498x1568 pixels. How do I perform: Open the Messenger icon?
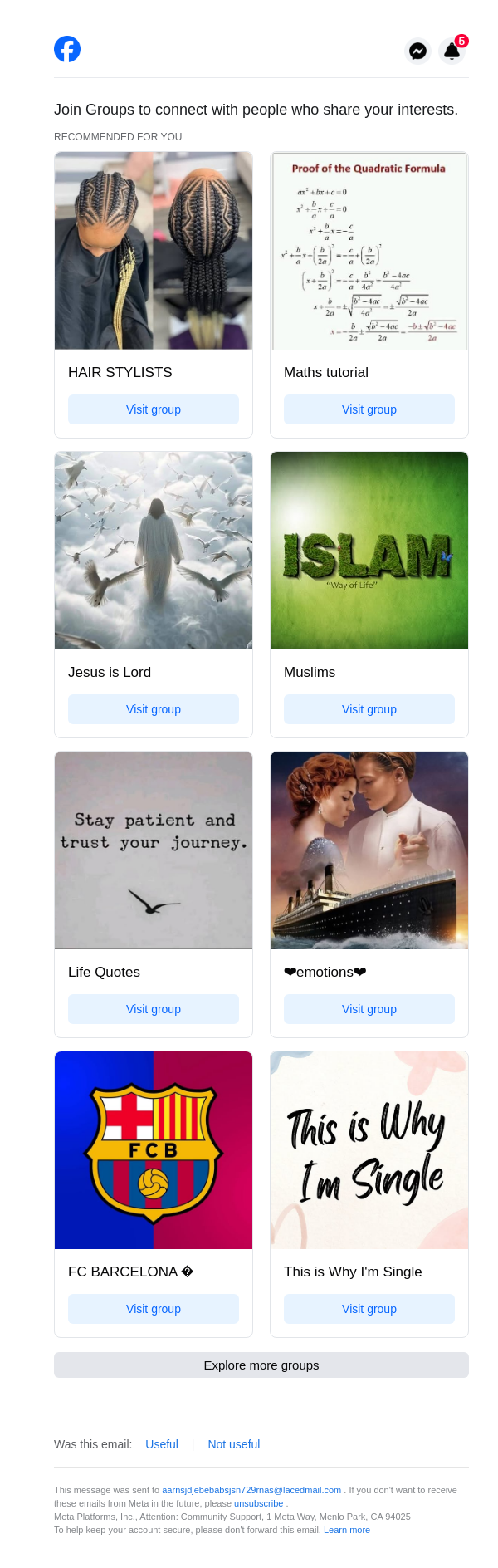(x=418, y=51)
